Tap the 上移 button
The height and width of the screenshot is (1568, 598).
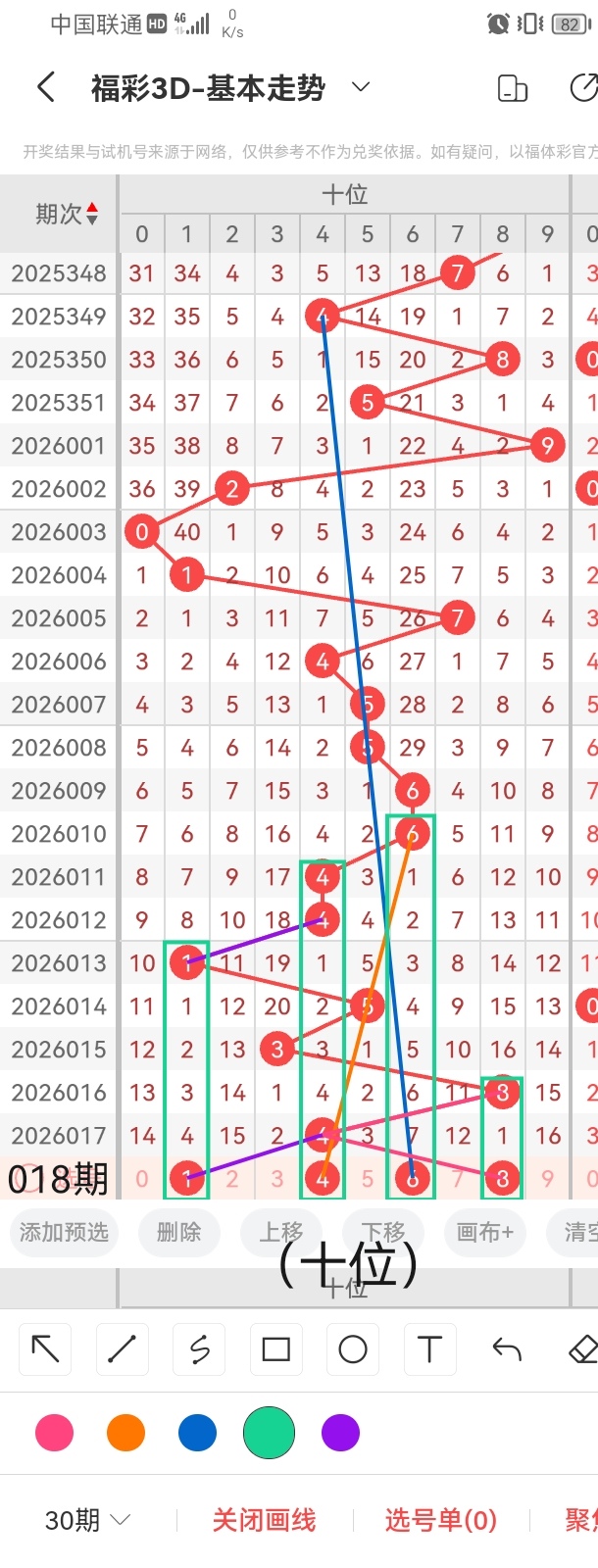281,1232
